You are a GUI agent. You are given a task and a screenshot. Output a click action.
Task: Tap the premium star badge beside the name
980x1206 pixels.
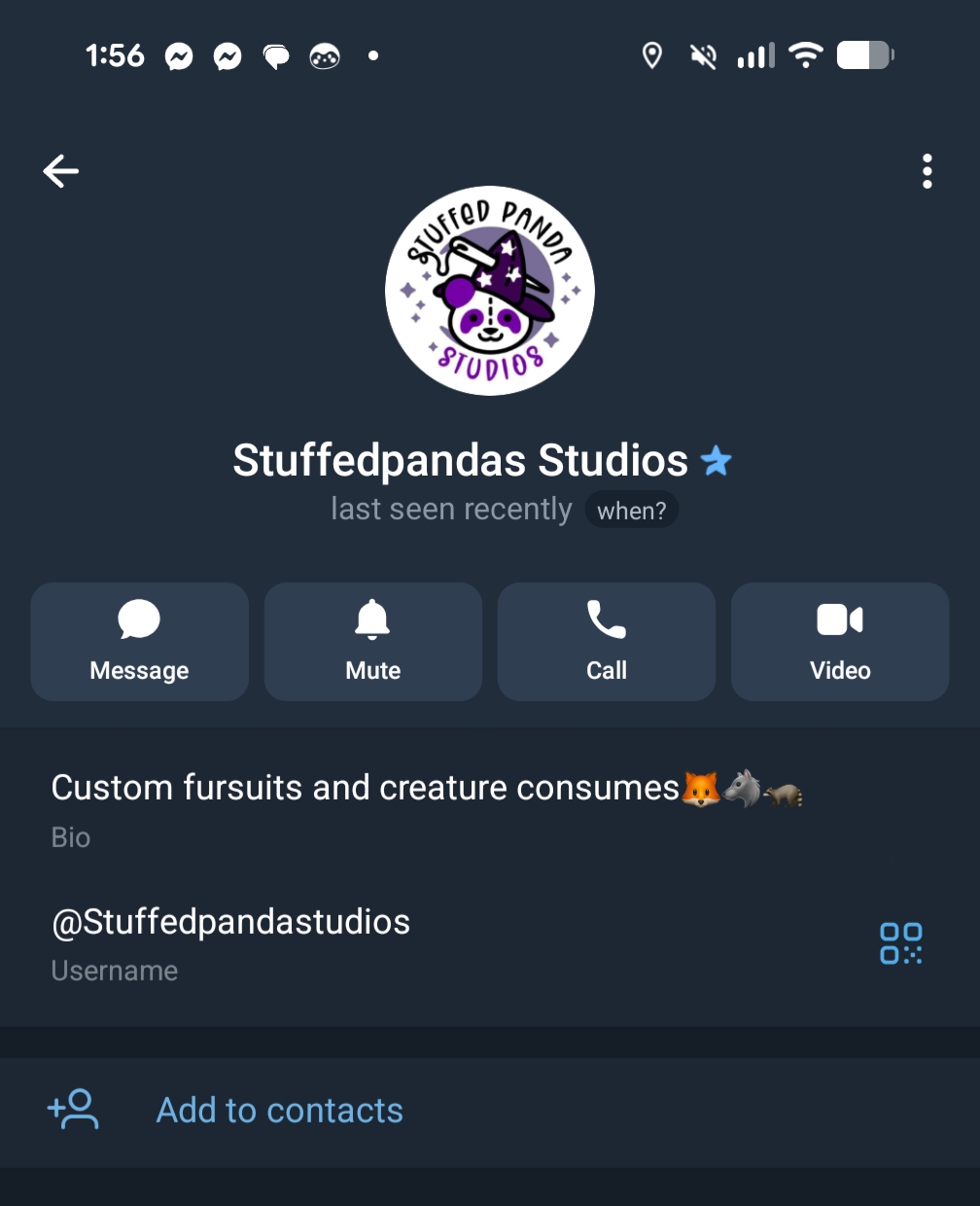click(x=717, y=460)
